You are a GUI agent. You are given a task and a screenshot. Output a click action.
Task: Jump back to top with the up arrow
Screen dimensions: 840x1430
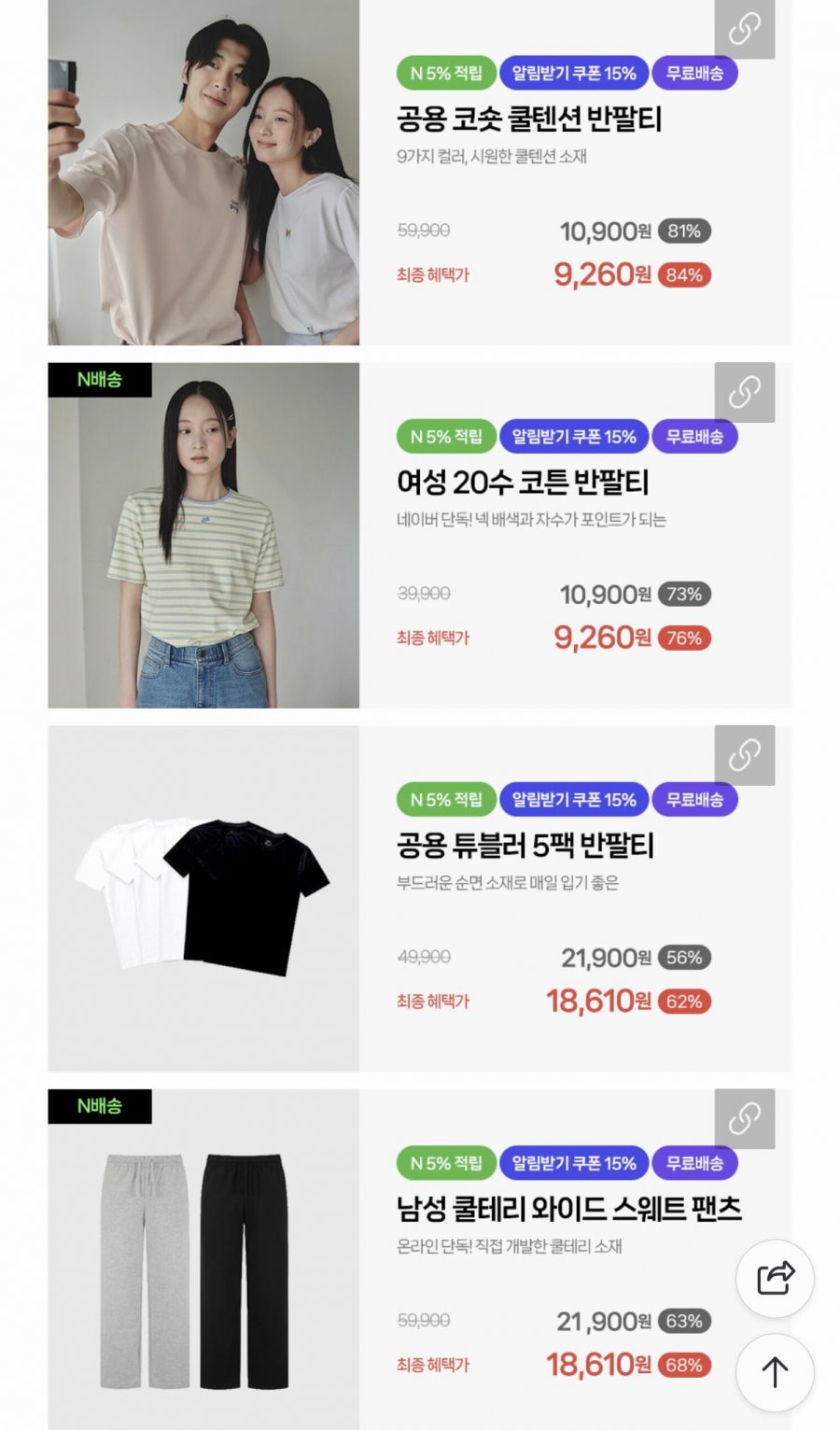tap(775, 1372)
